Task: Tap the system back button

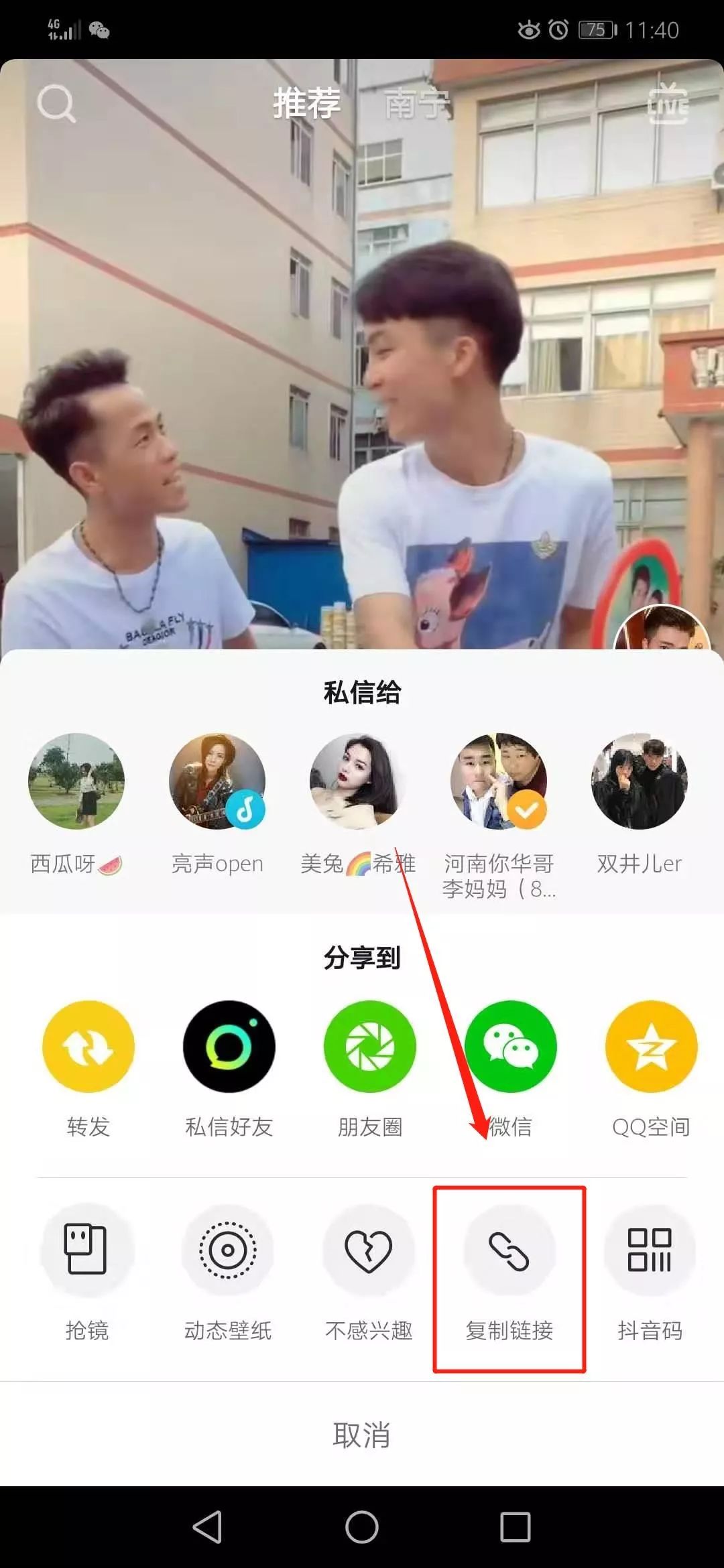Action: point(207,1527)
